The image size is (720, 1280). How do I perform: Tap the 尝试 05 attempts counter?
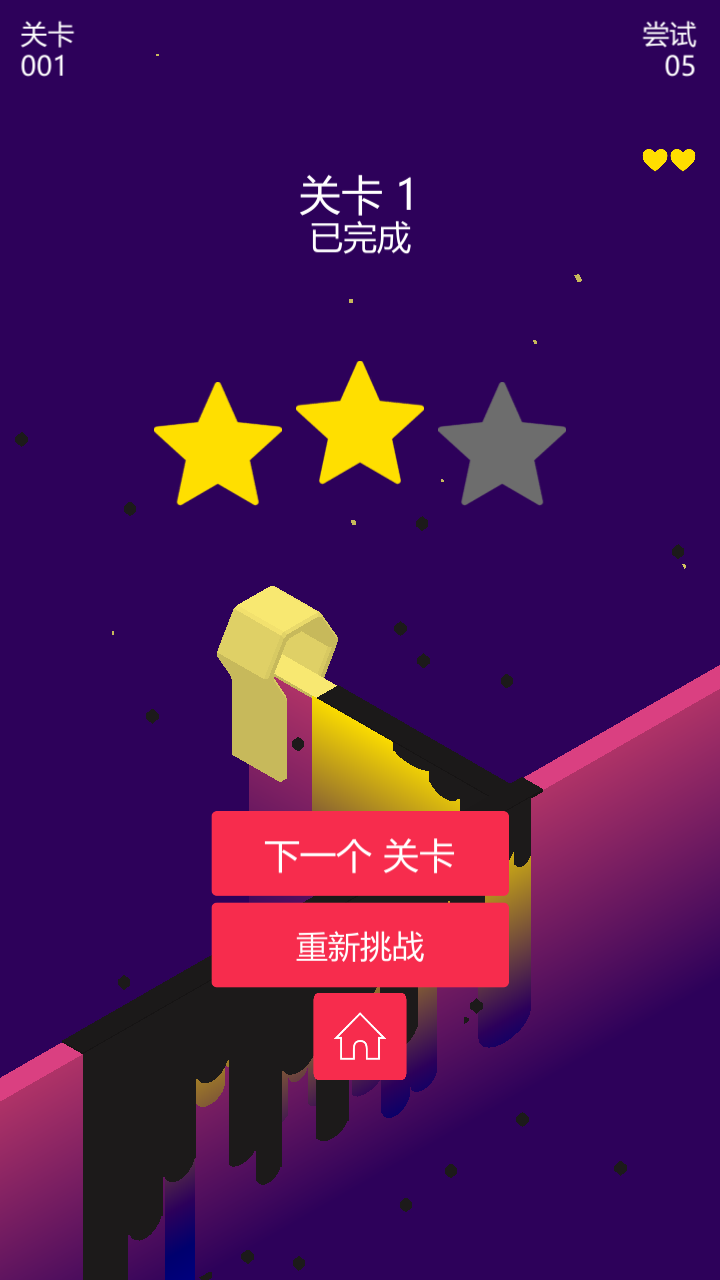point(675,47)
